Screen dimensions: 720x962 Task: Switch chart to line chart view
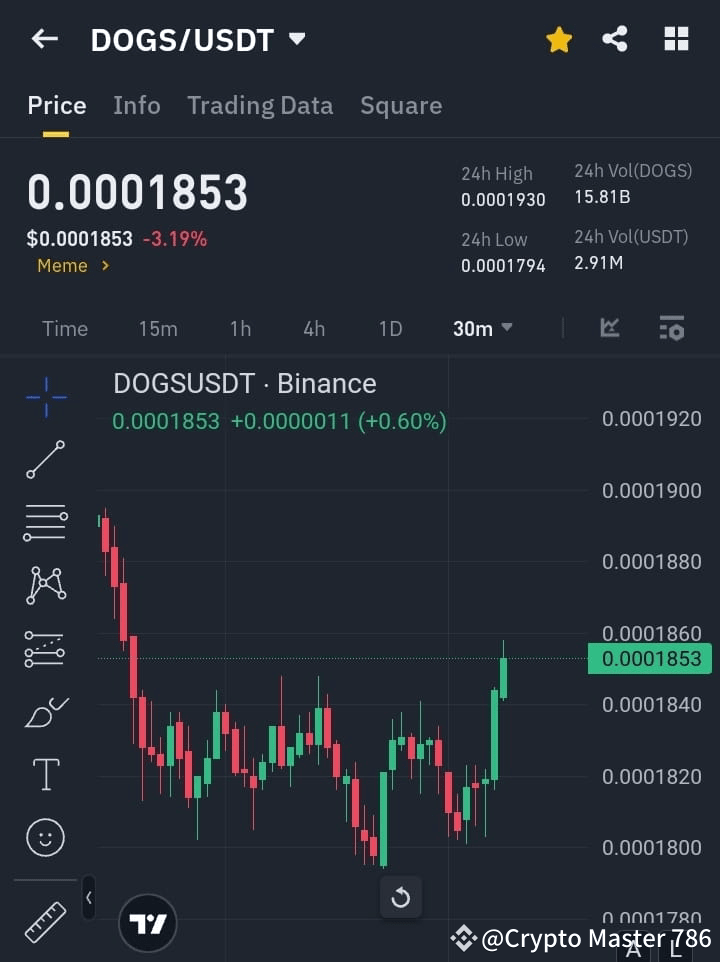(609, 328)
